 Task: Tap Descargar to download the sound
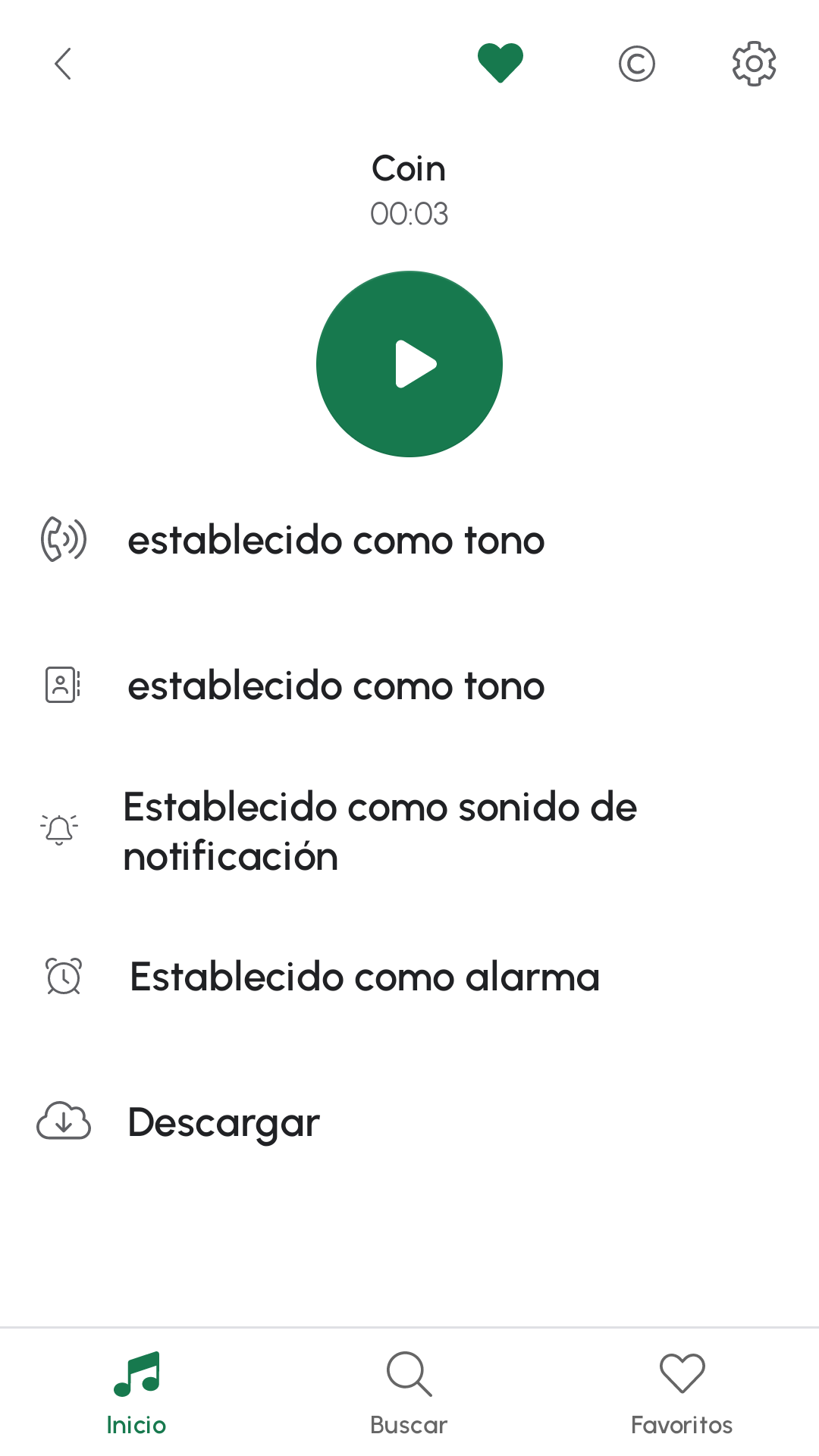223,1122
